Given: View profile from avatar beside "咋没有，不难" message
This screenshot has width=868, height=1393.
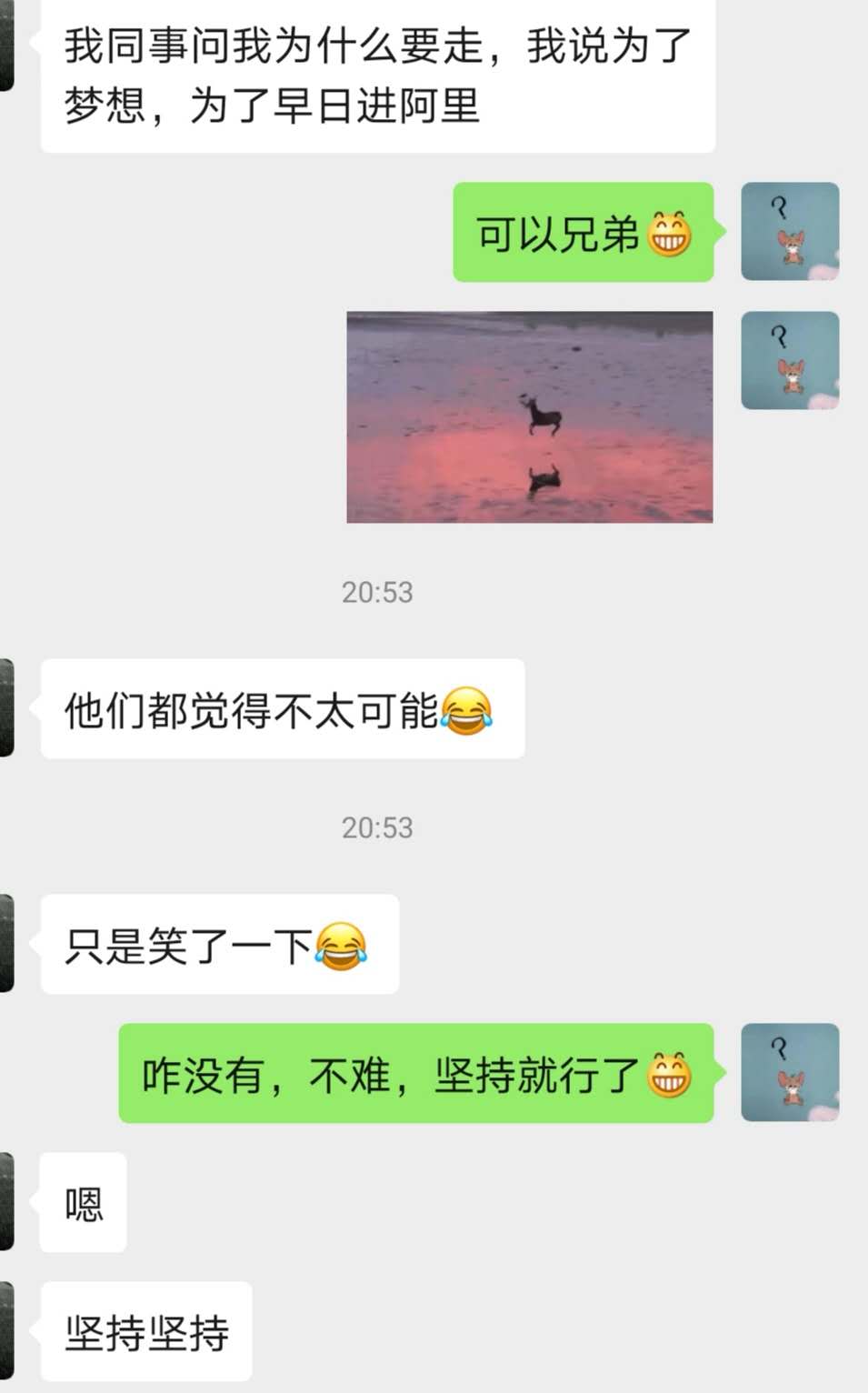Looking at the screenshot, I should click(x=789, y=1072).
